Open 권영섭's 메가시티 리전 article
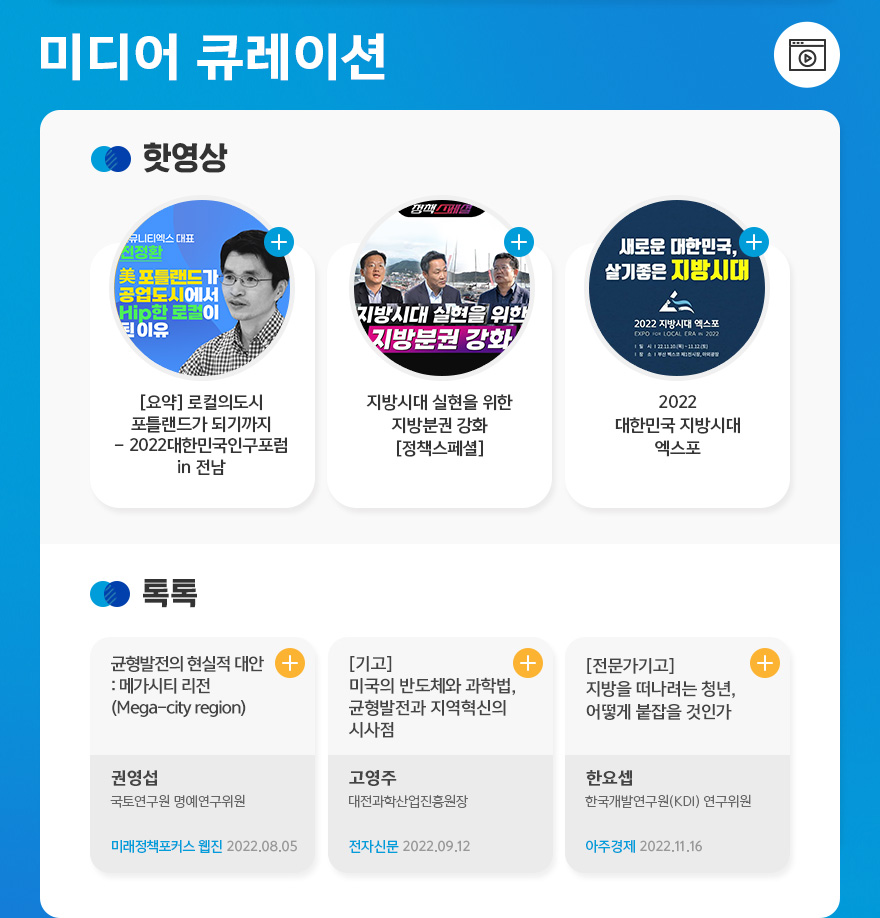This screenshot has width=880, height=918. (187, 686)
